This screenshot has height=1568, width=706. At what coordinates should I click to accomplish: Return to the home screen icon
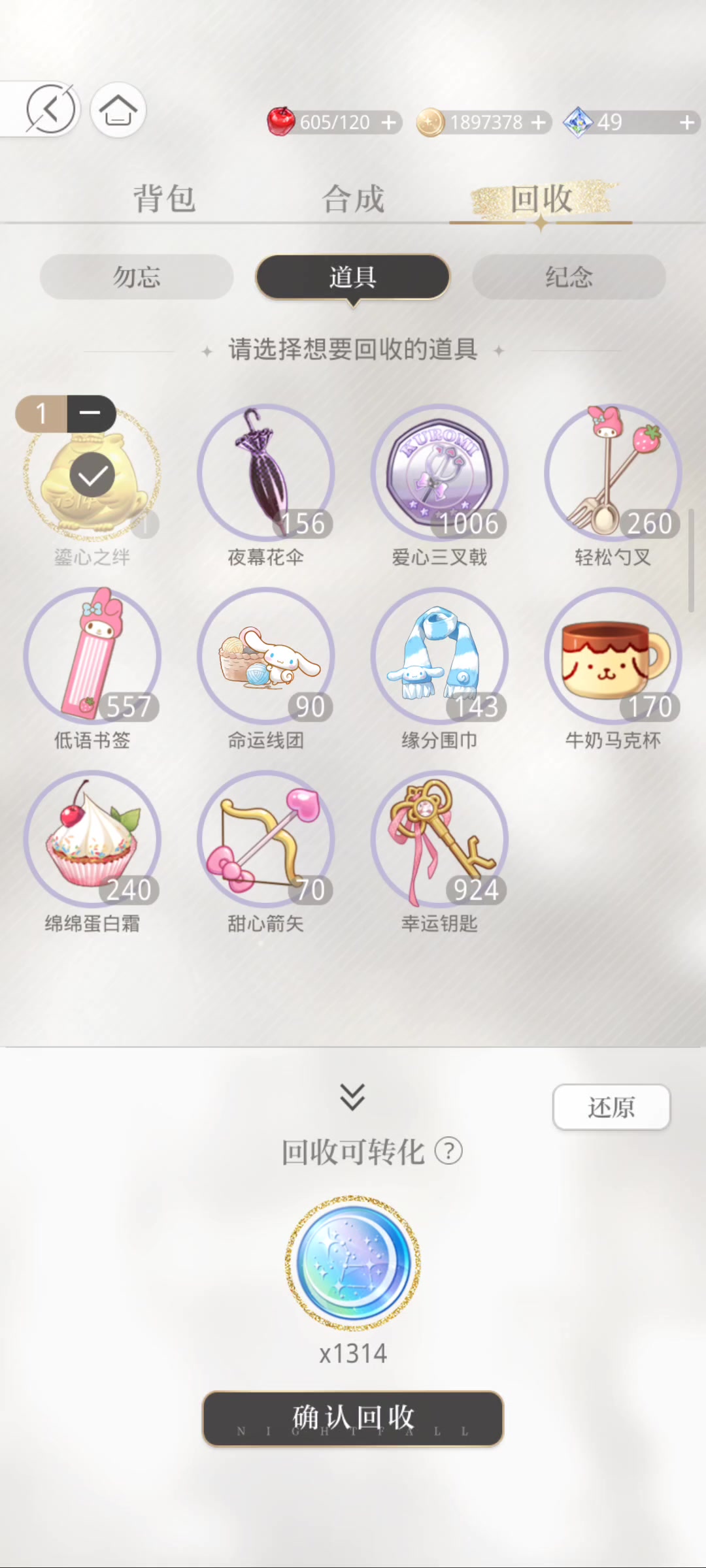[x=118, y=110]
